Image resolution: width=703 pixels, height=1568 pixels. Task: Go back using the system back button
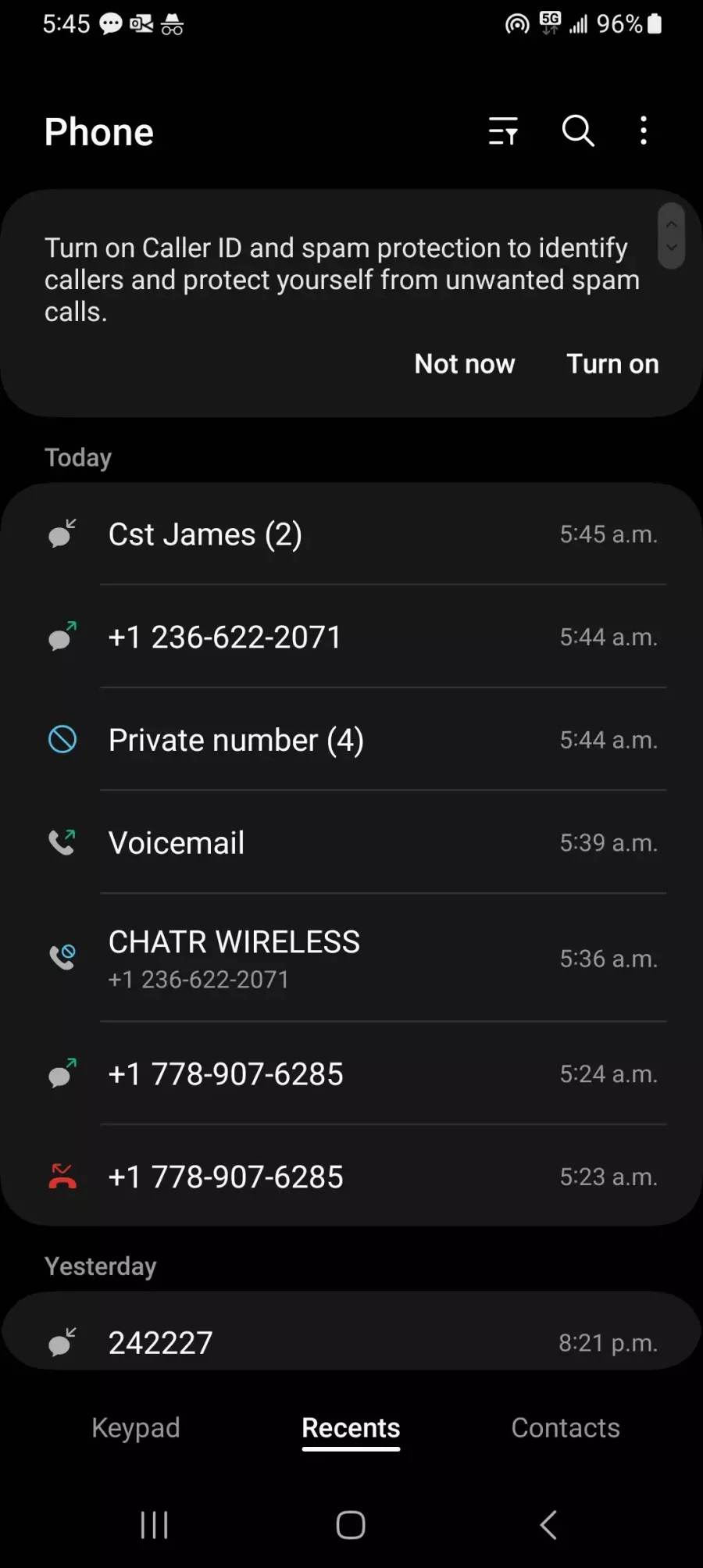pyautogui.click(x=548, y=1524)
